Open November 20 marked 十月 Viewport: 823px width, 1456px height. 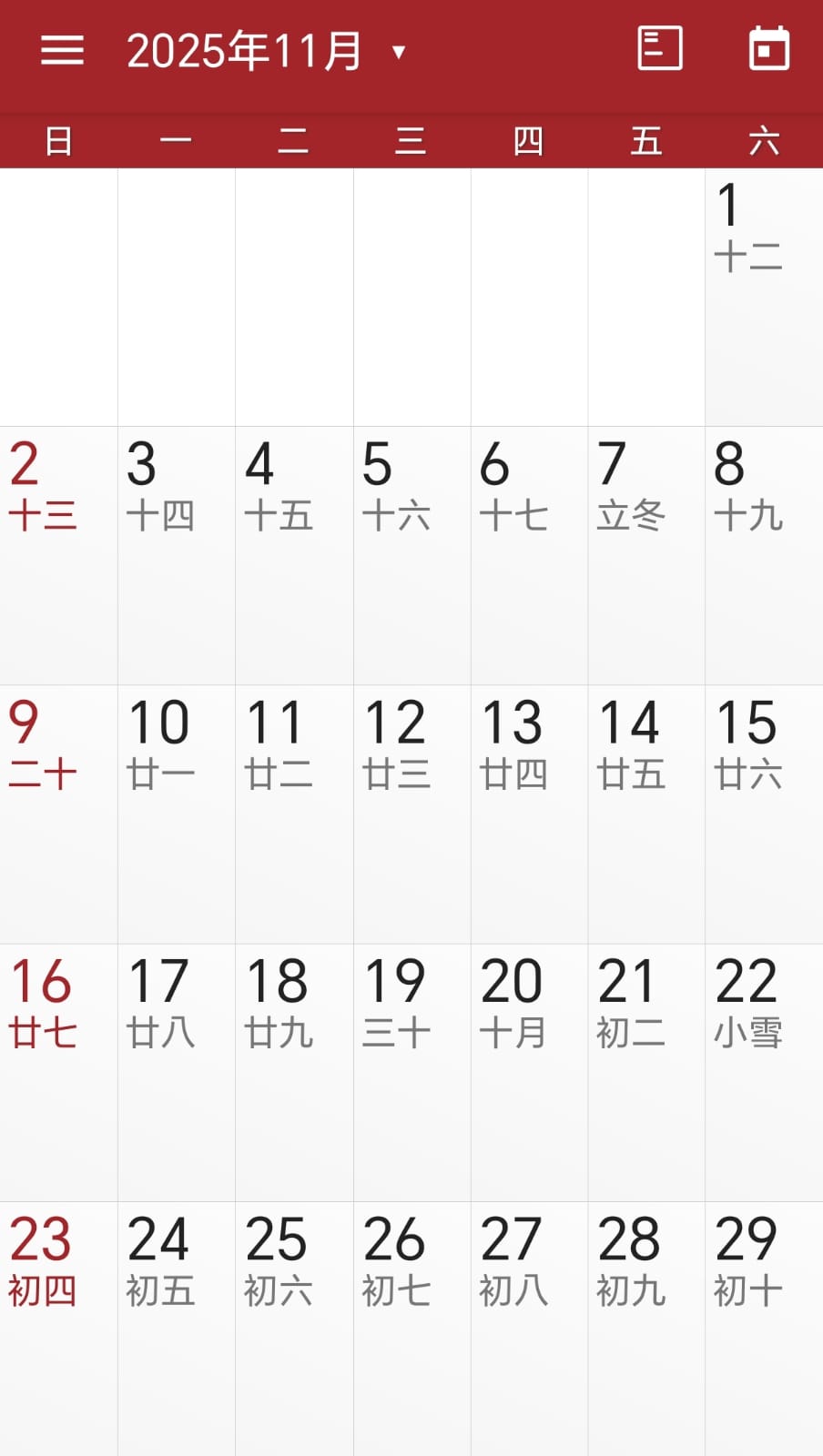[x=530, y=1072]
